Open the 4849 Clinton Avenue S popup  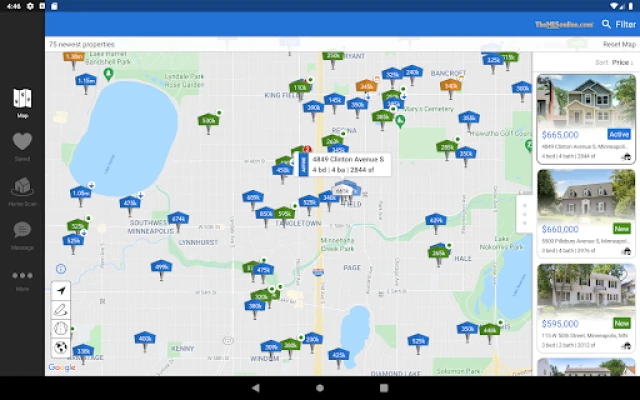pos(346,164)
